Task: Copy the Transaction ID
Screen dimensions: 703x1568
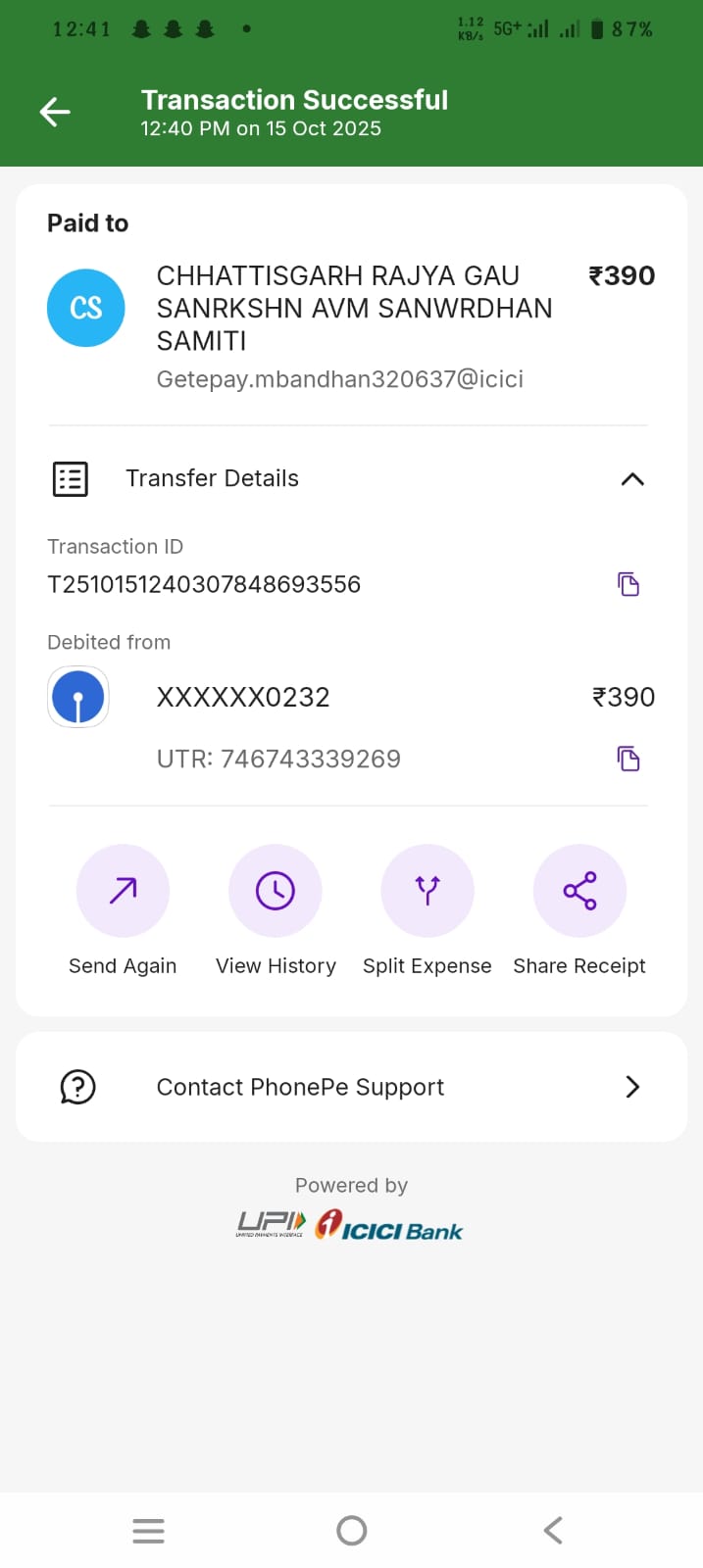Action: click(628, 584)
